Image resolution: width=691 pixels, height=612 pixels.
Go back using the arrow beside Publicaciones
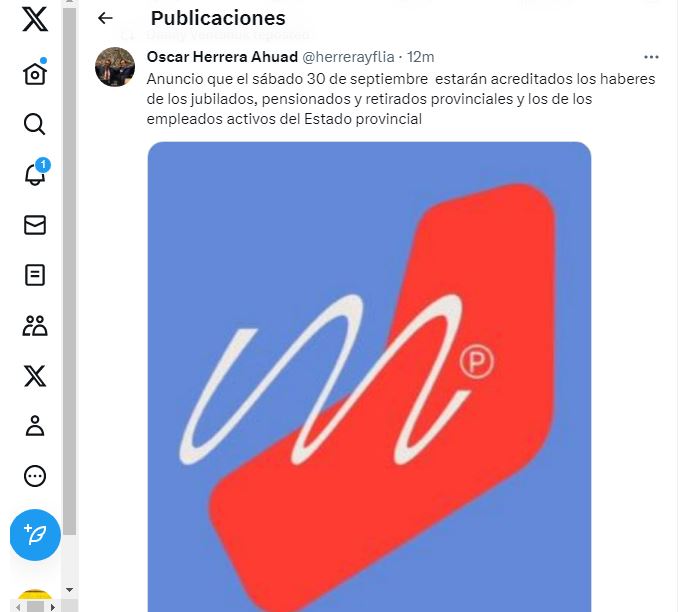tap(105, 18)
